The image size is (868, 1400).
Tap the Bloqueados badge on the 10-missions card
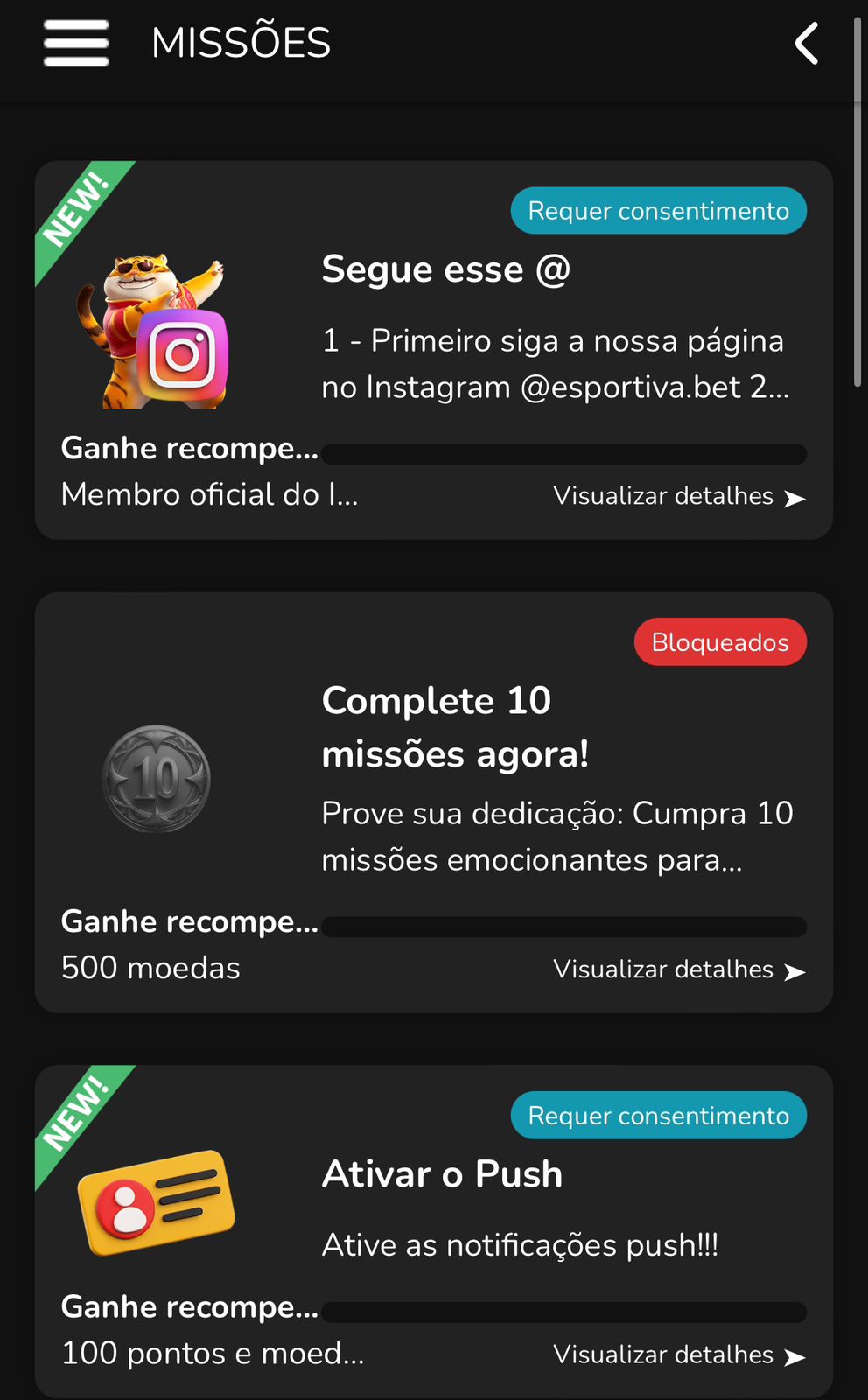tap(720, 641)
